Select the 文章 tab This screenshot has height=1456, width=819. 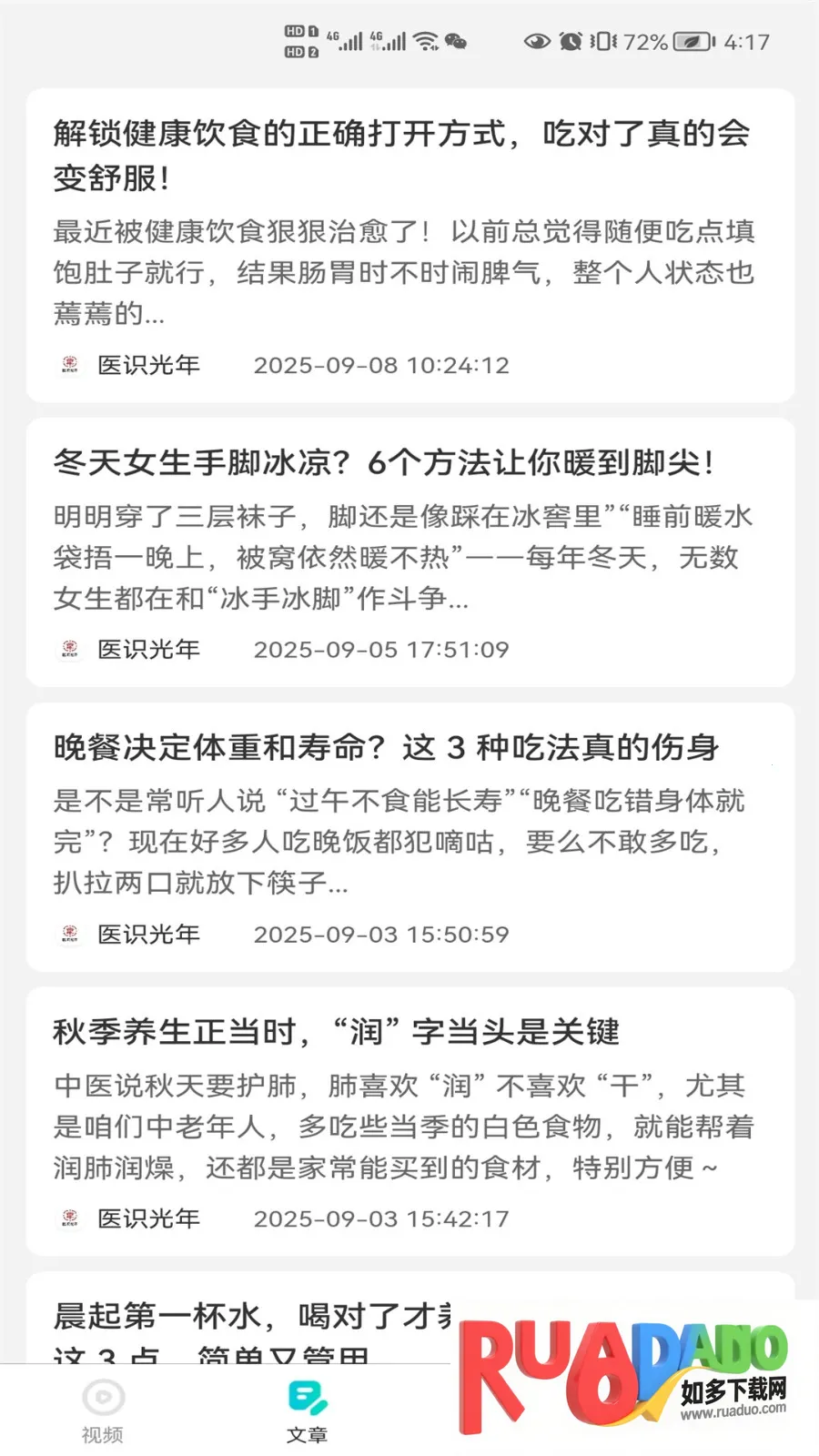(307, 1410)
